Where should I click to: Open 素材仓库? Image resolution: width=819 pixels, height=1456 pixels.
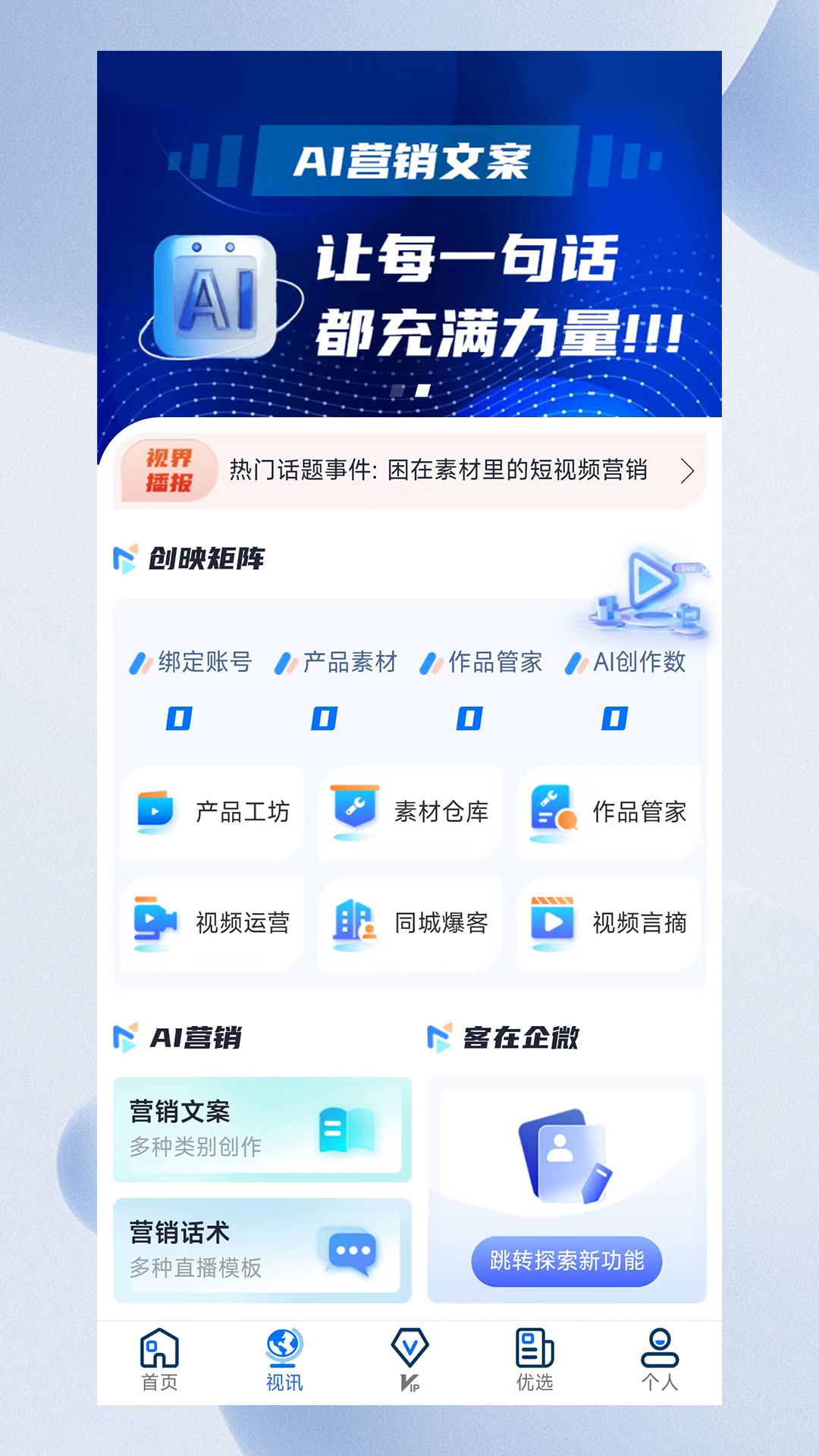[410, 812]
